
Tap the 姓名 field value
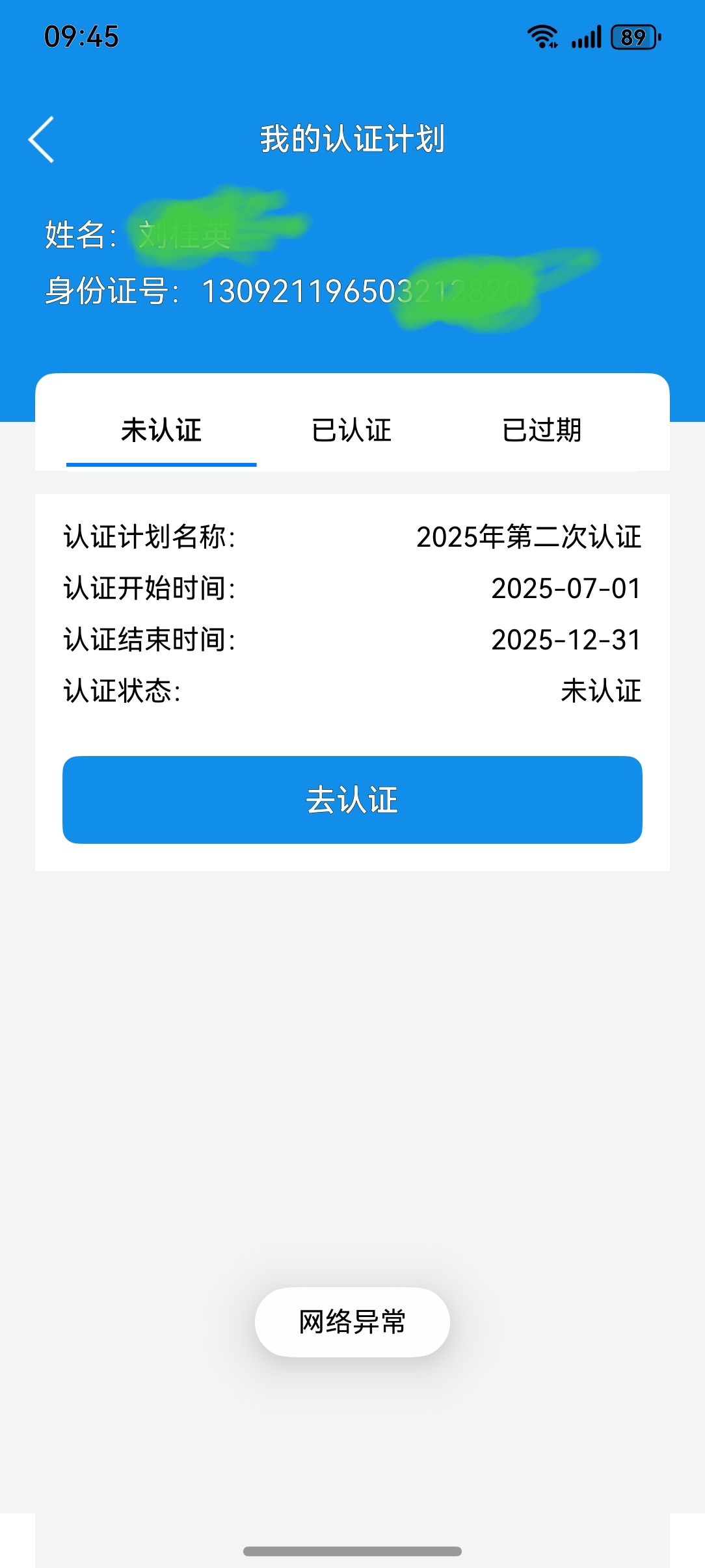click(182, 232)
